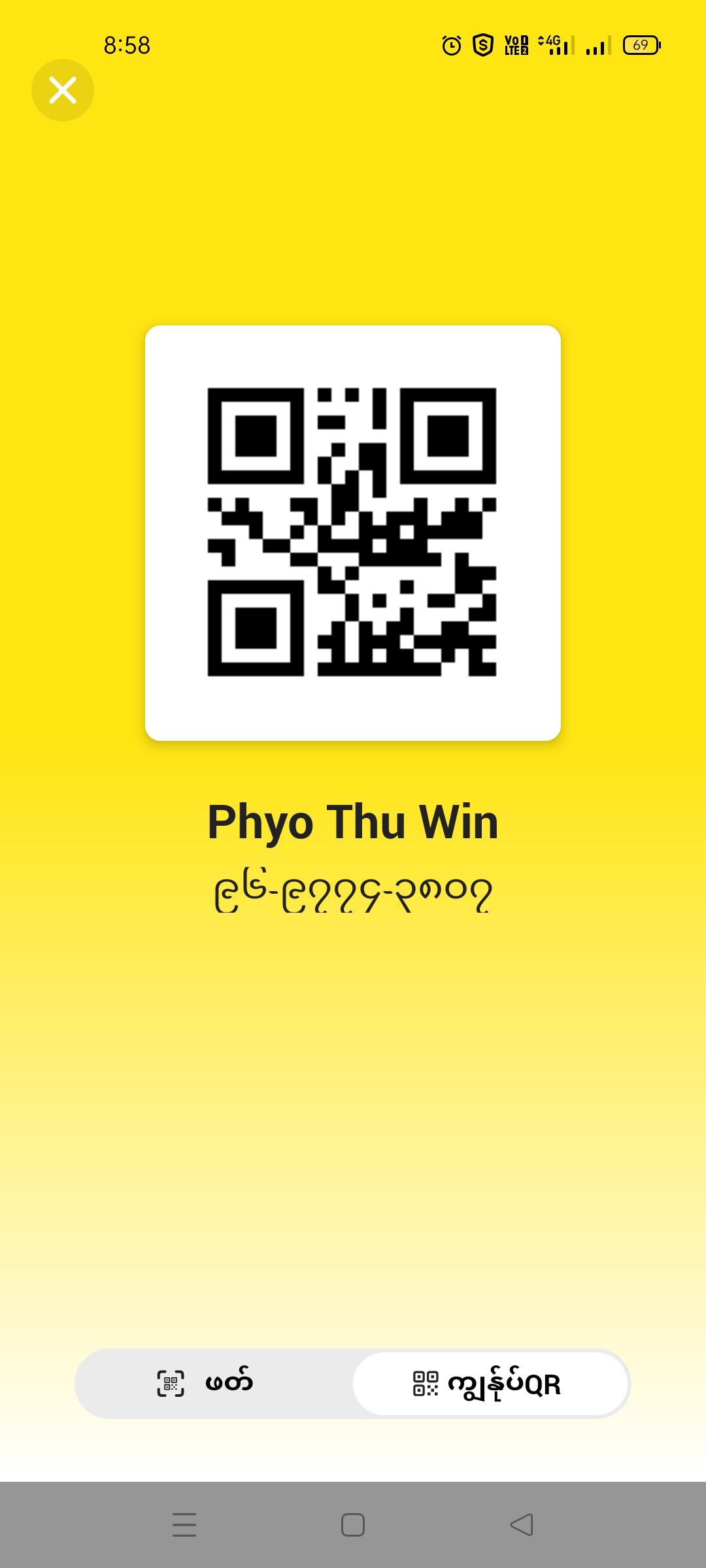Viewport: 706px width, 1568px height.
Task: Go to the home screen
Action: 353,1524
